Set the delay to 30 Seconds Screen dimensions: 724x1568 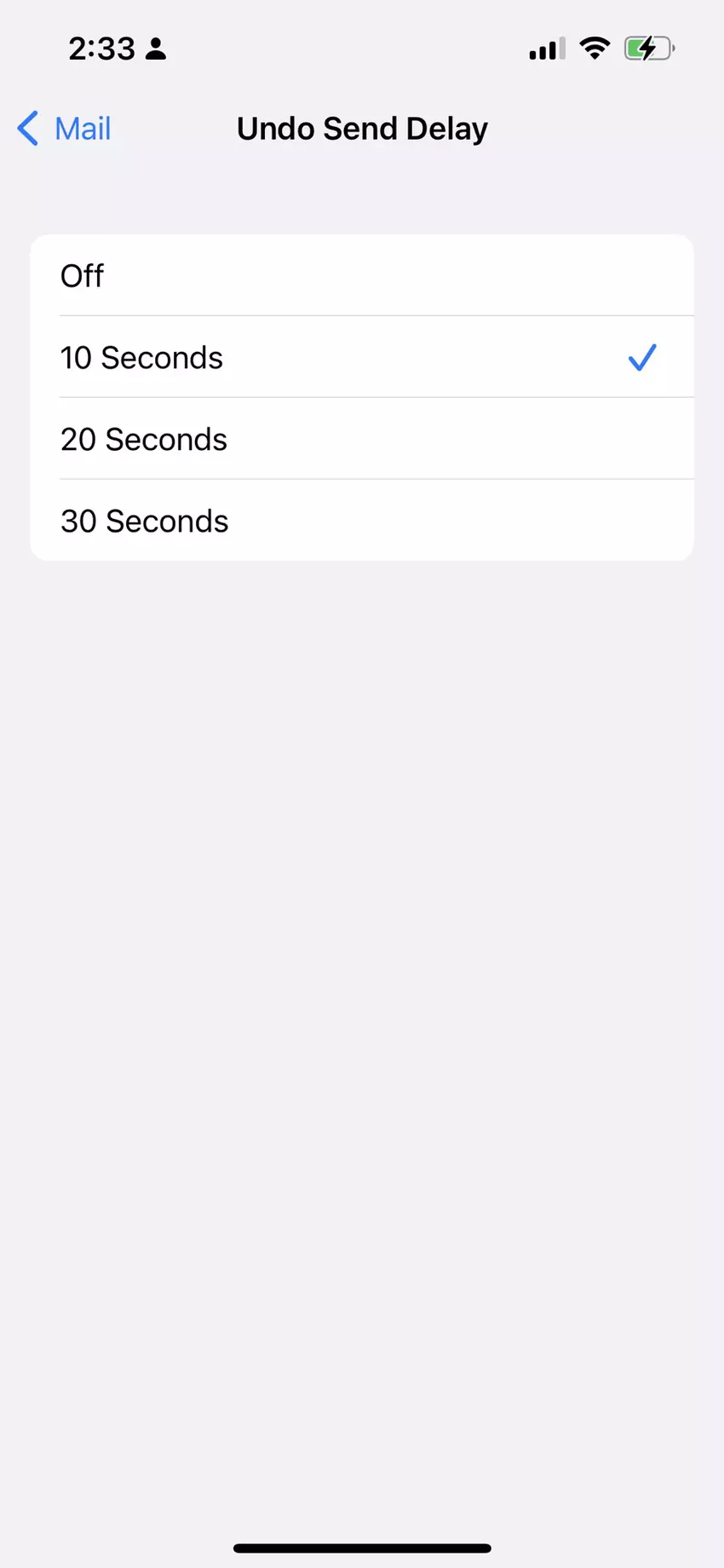(x=361, y=521)
